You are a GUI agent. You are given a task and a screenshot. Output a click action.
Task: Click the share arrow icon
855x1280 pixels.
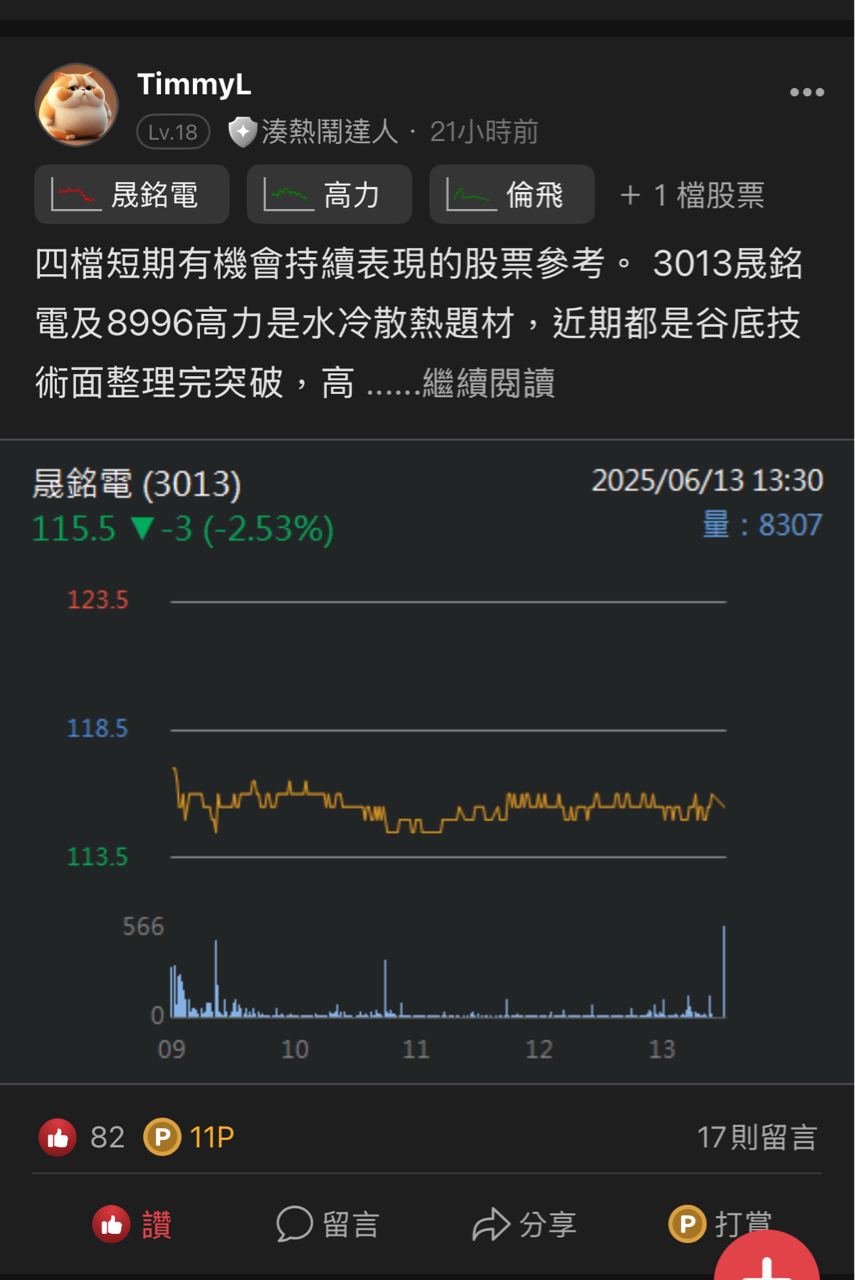click(x=489, y=1222)
